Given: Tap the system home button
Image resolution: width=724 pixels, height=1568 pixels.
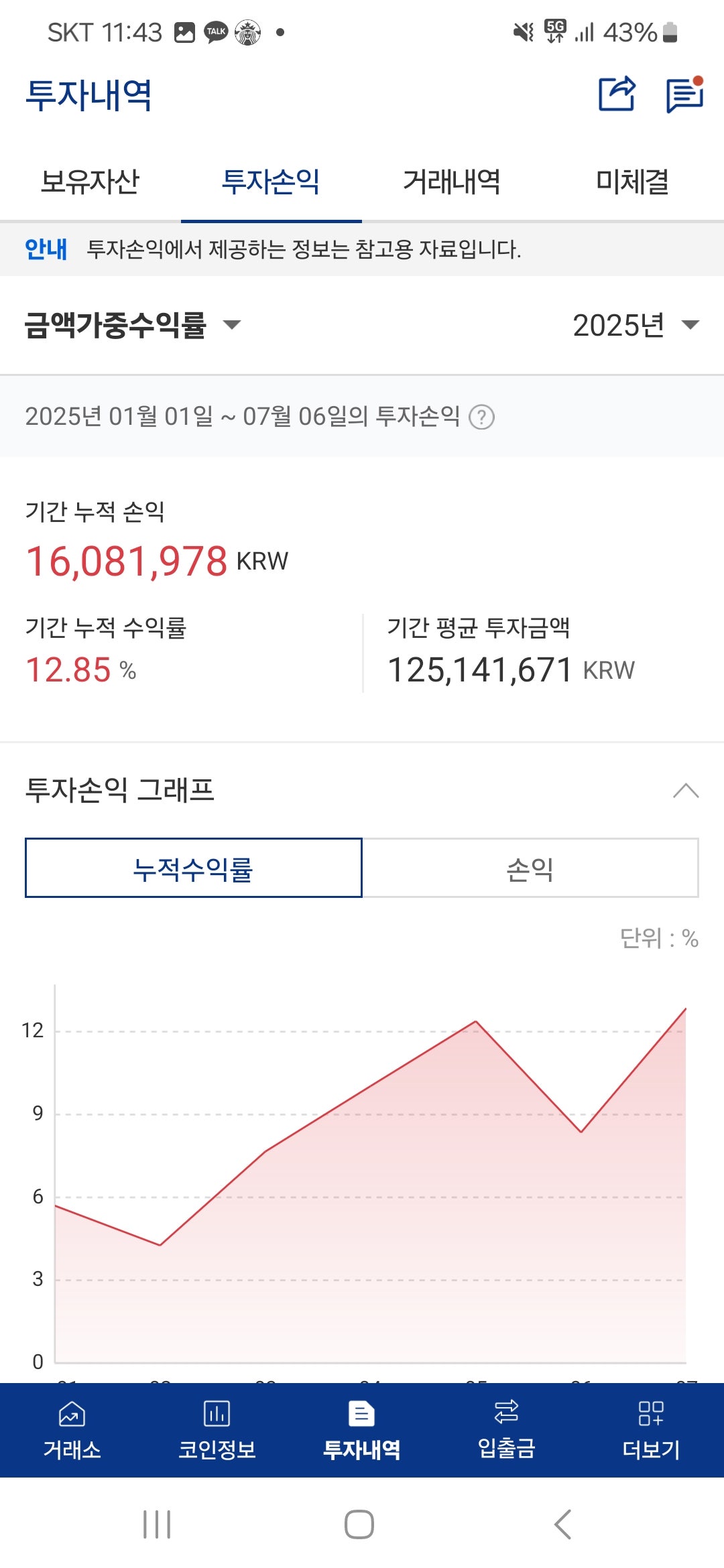Looking at the screenshot, I should pos(359,1524).
